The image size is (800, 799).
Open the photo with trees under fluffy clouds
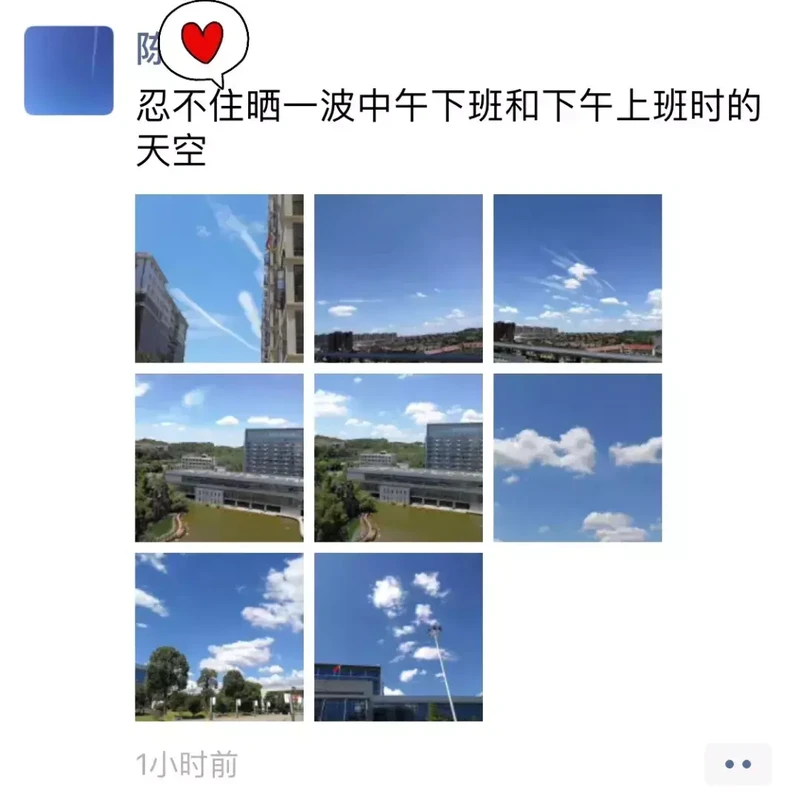tap(219, 637)
